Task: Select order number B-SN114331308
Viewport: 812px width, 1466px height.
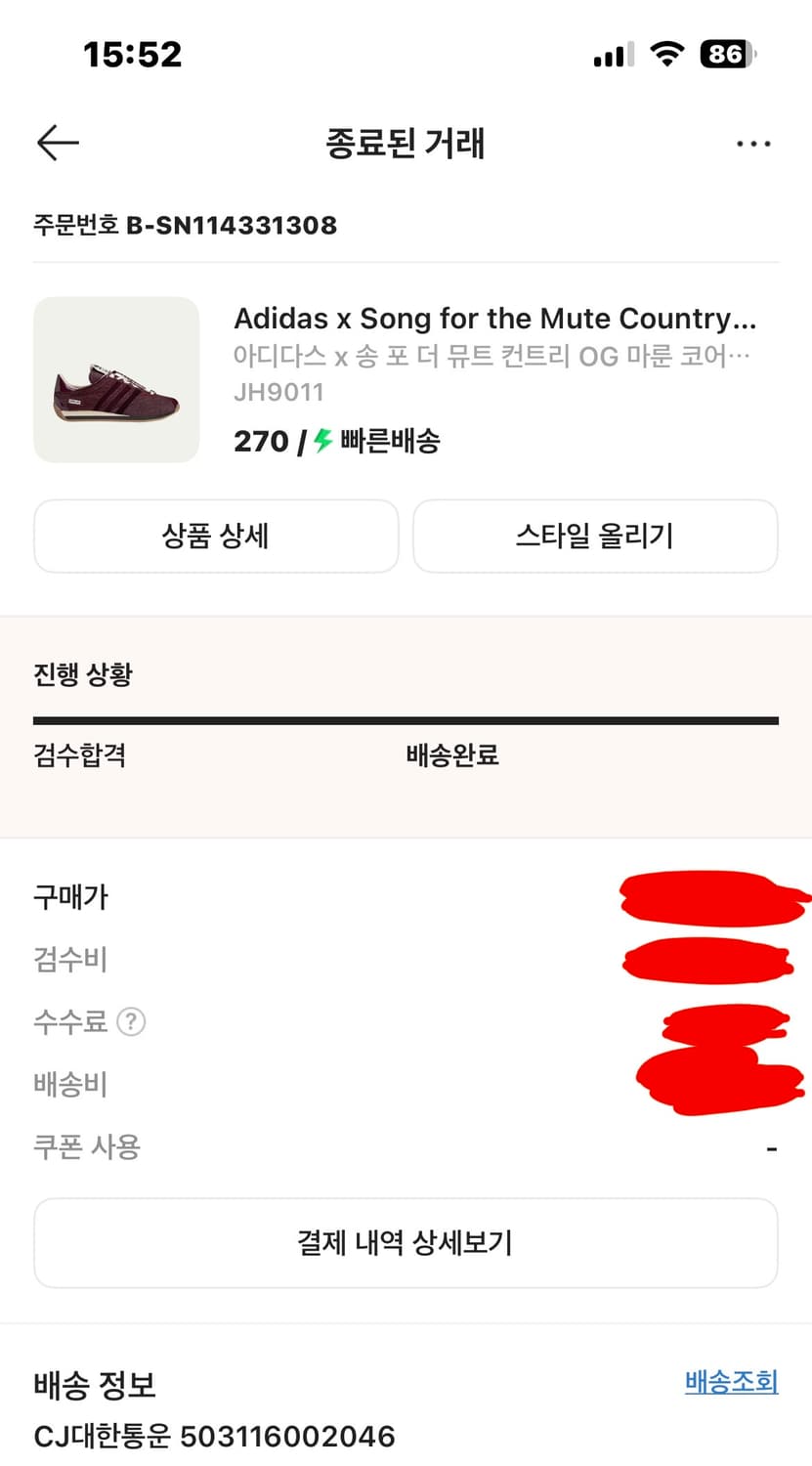Action: [185, 226]
